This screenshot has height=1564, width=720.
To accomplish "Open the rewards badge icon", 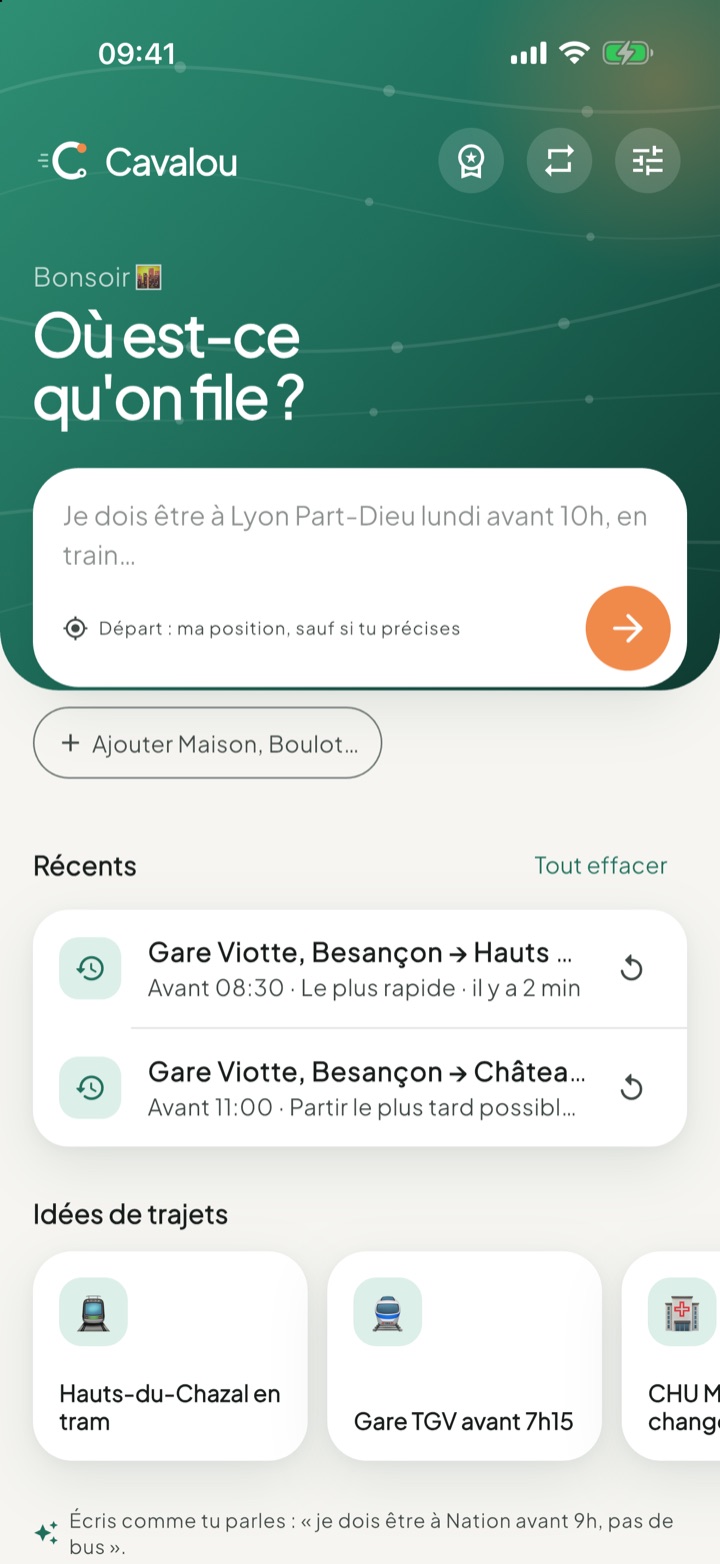I will click(x=471, y=161).
